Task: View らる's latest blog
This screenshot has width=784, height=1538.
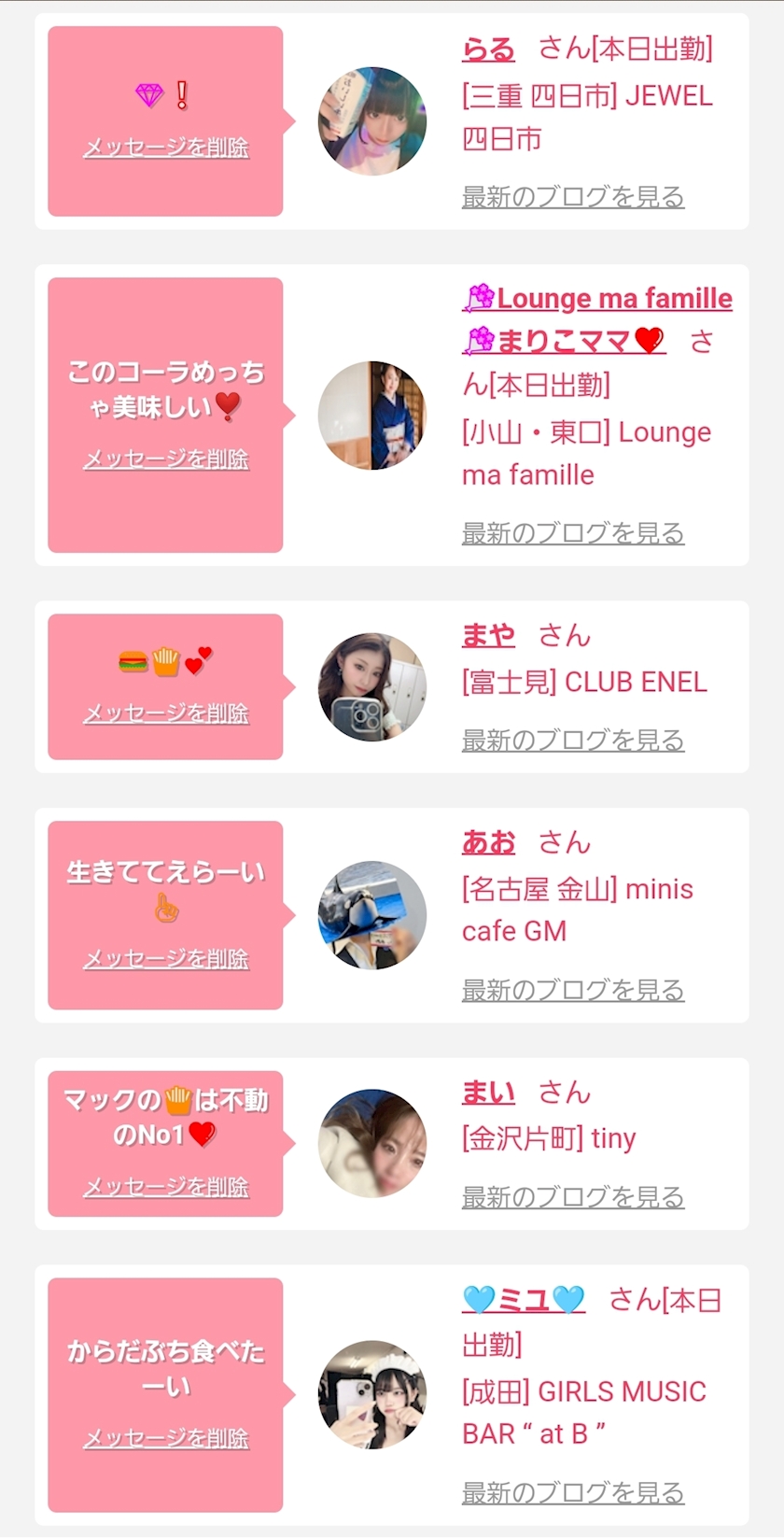Action: [x=573, y=197]
